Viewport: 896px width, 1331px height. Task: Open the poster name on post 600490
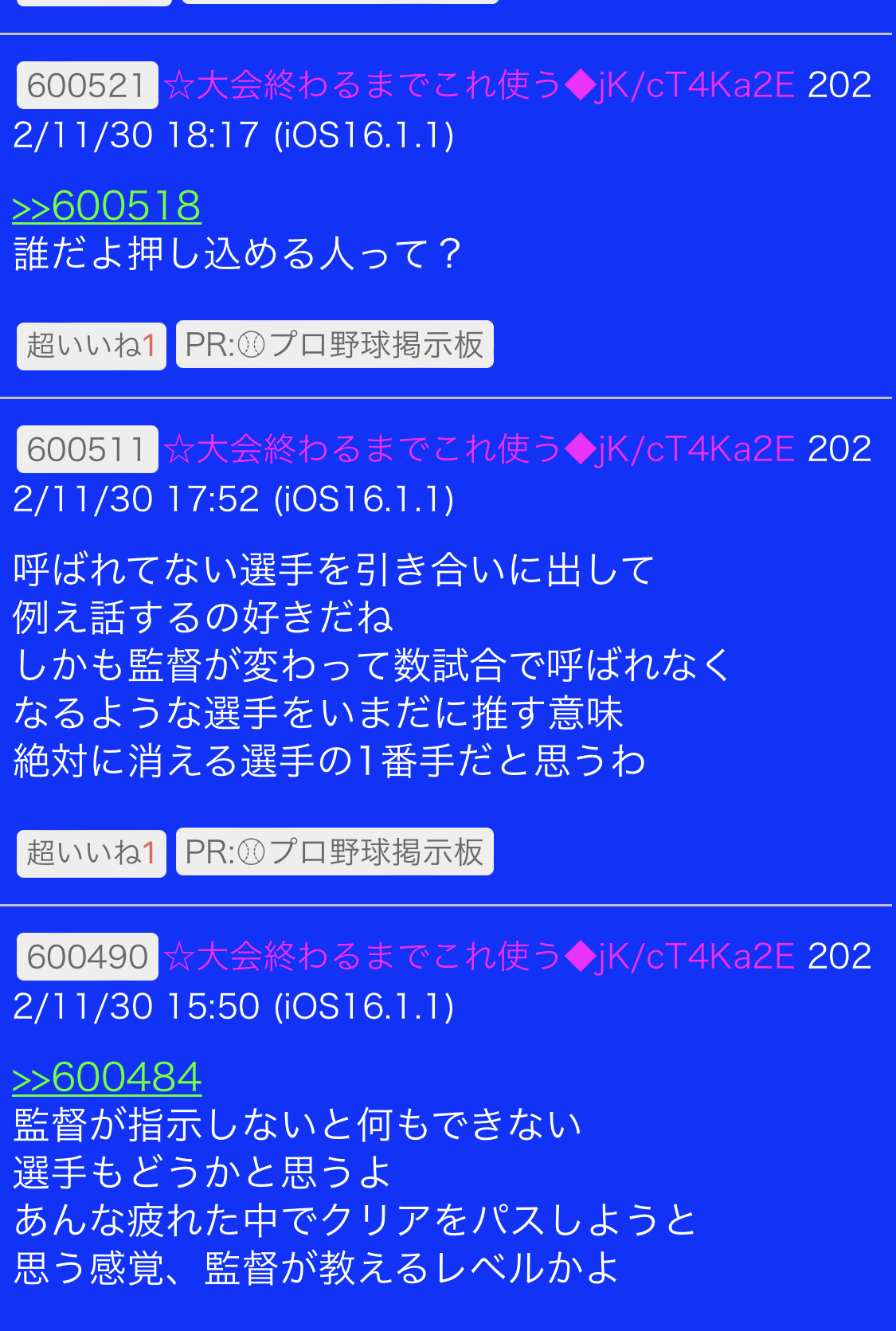coord(479,957)
